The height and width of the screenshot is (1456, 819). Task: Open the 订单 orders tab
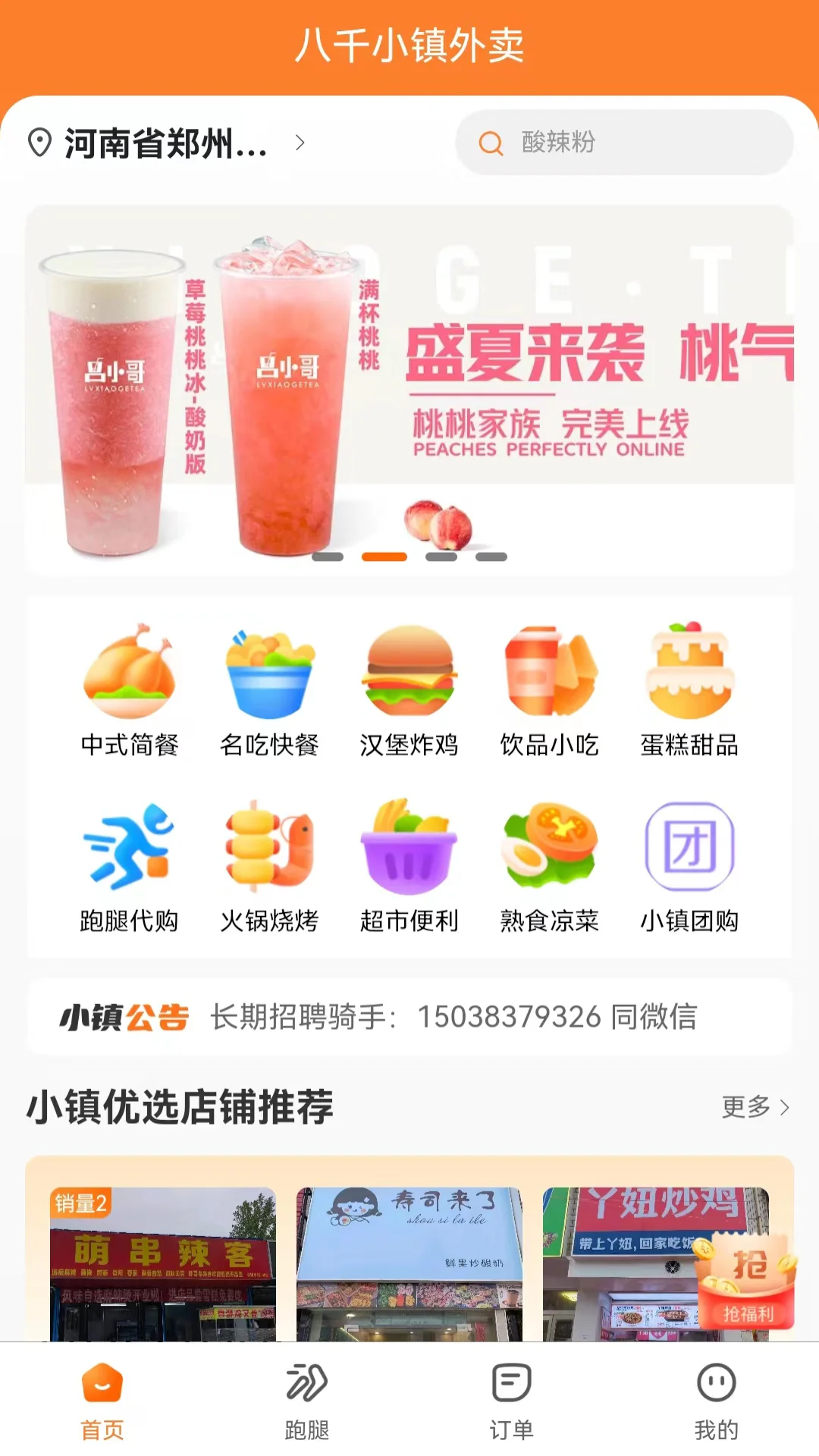point(512,1403)
